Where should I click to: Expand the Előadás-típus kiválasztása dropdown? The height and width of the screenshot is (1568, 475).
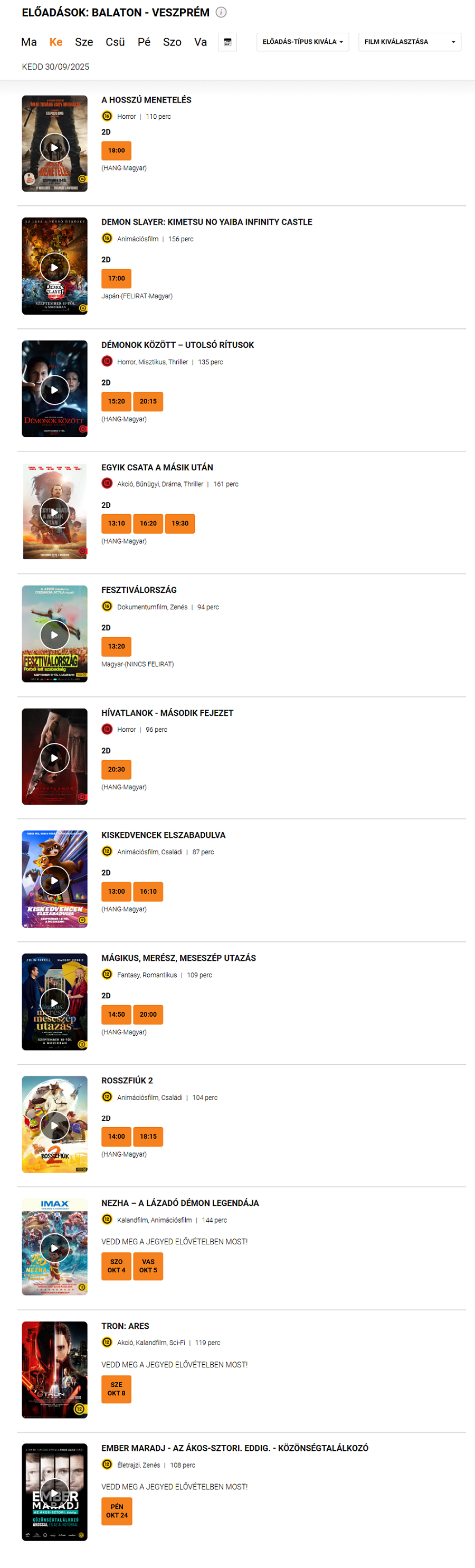302,42
